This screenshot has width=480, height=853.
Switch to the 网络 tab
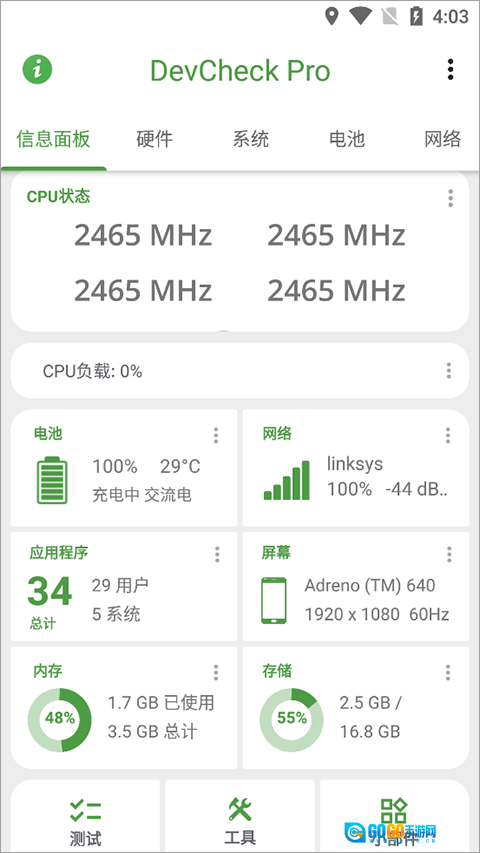[x=443, y=139]
